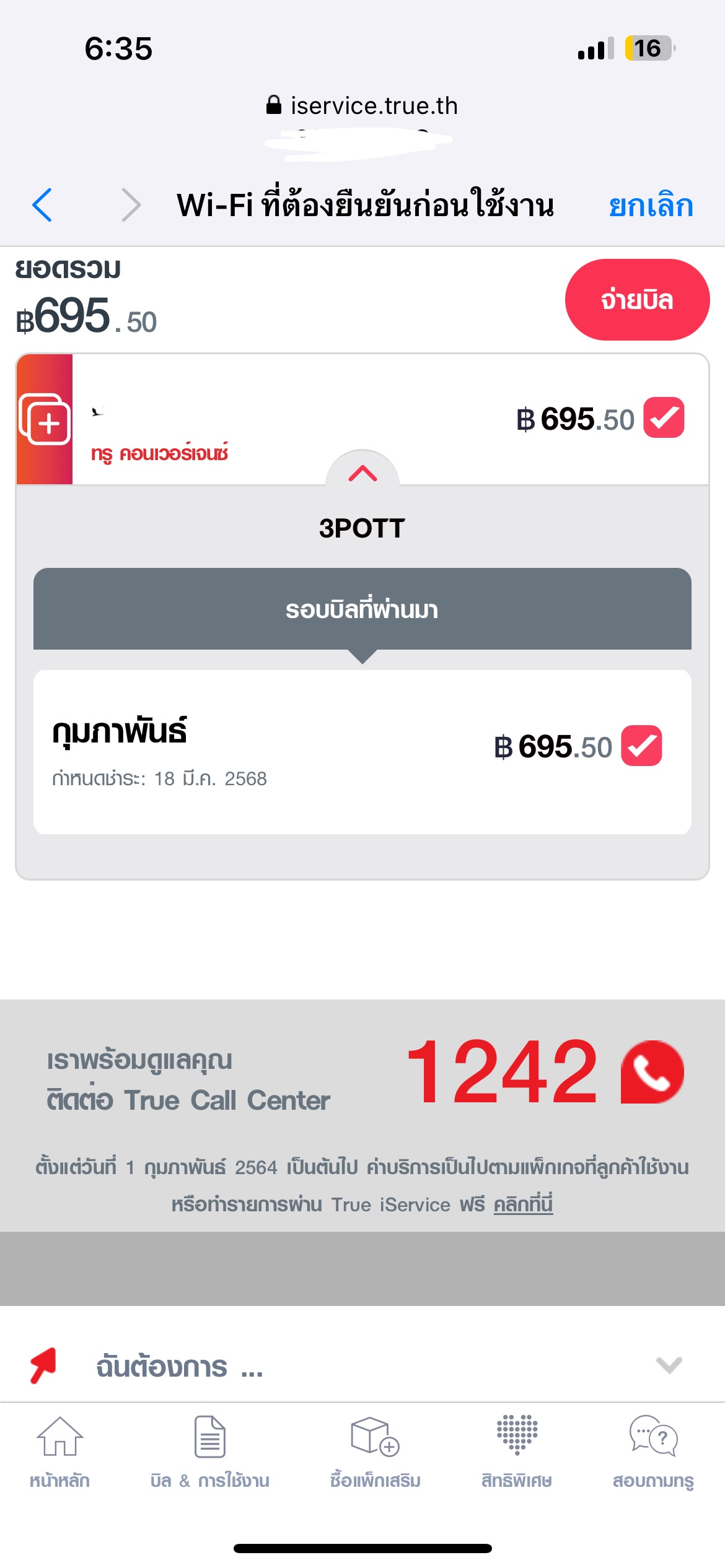Uncheck the กุมภาพันธ์ bill checkbox
Image resolution: width=725 pixels, height=1568 pixels.
click(641, 746)
